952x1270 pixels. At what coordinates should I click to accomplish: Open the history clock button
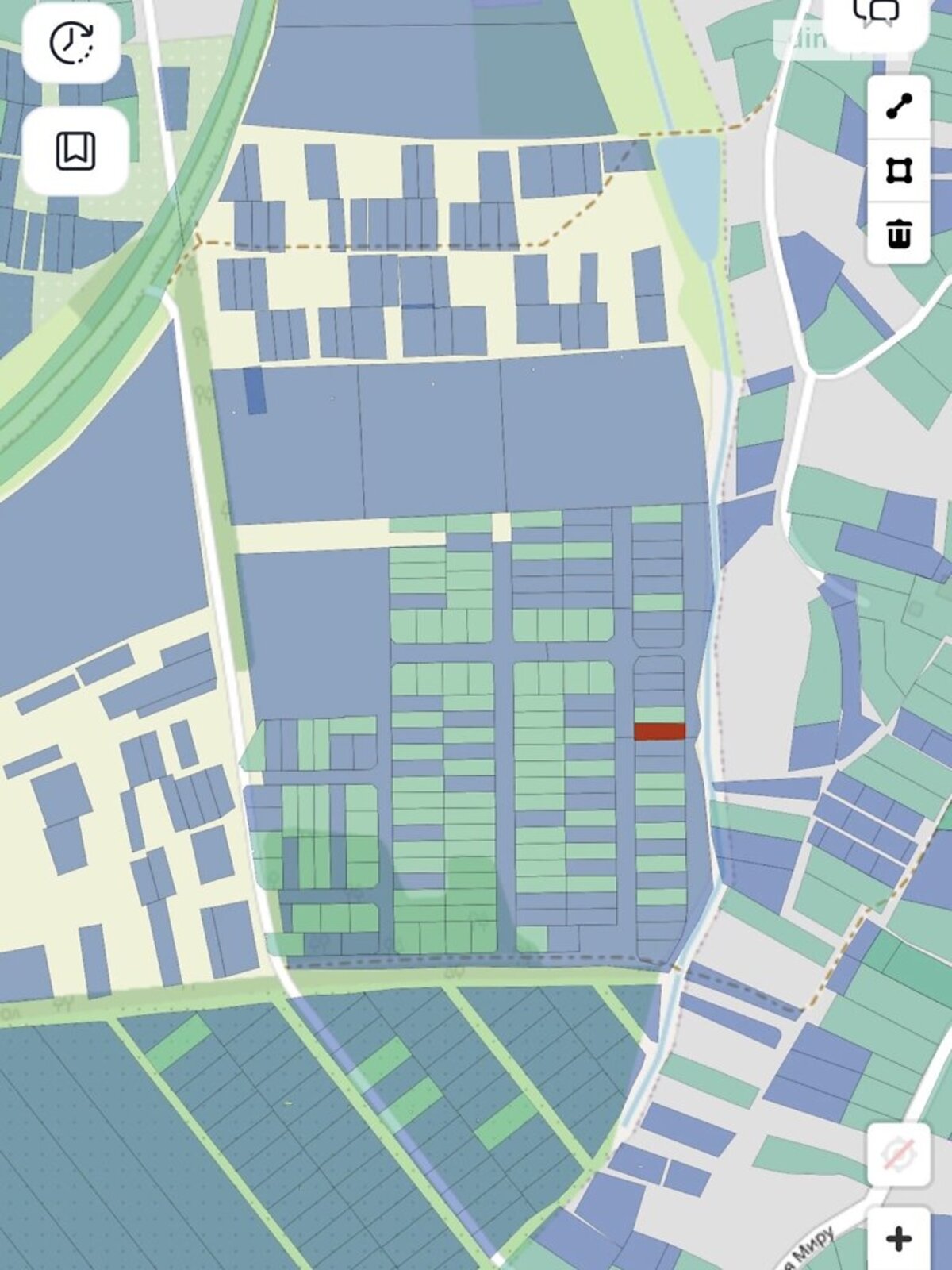(x=71, y=43)
